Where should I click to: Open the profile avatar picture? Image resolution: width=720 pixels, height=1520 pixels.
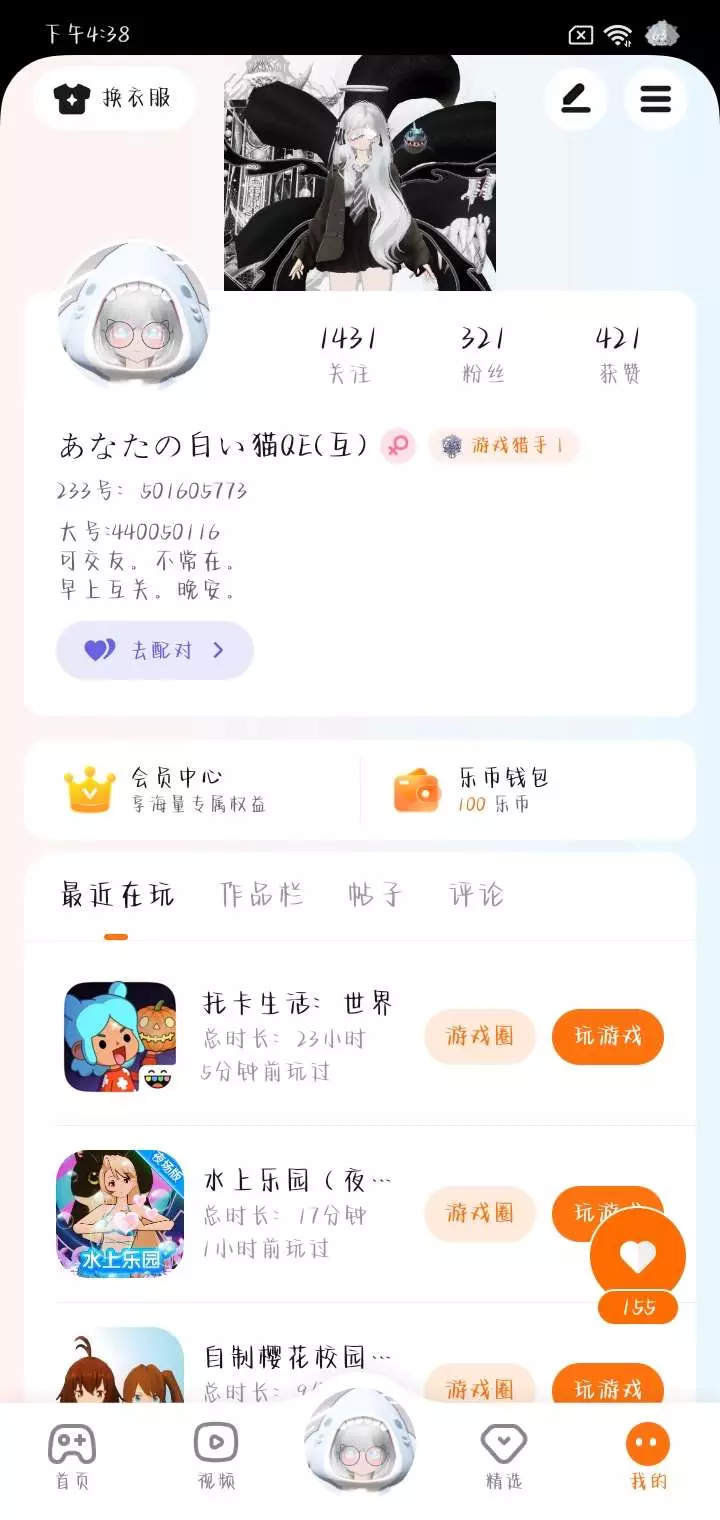pyautogui.click(x=134, y=315)
